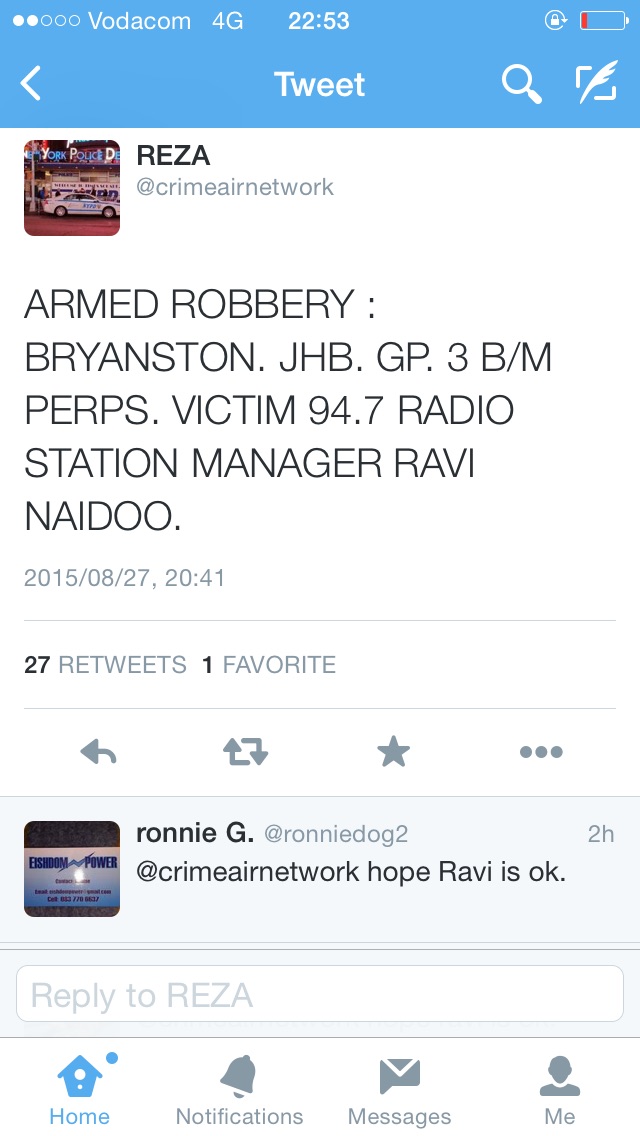Open ronnie G.'s avatar
This screenshot has height=1136, width=640.
[72, 869]
